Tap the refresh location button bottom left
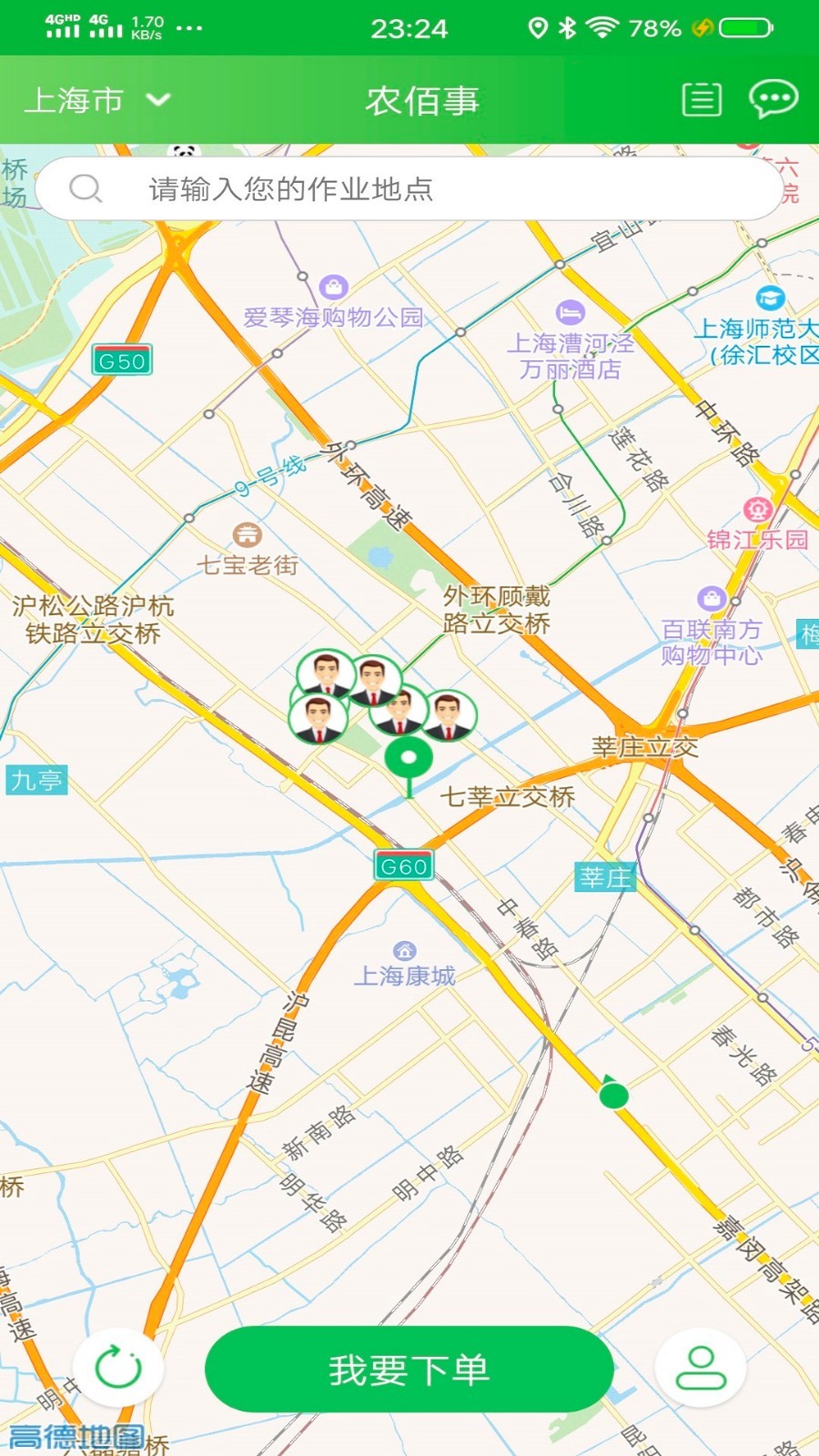This screenshot has height=1456, width=819. [x=116, y=1369]
